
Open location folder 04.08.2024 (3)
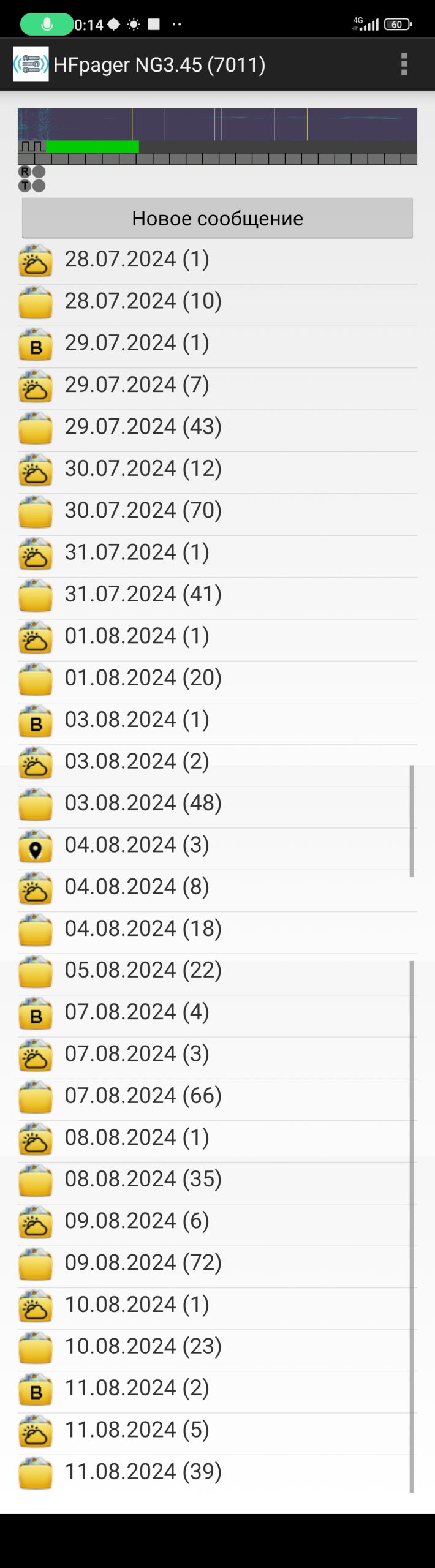point(137,845)
